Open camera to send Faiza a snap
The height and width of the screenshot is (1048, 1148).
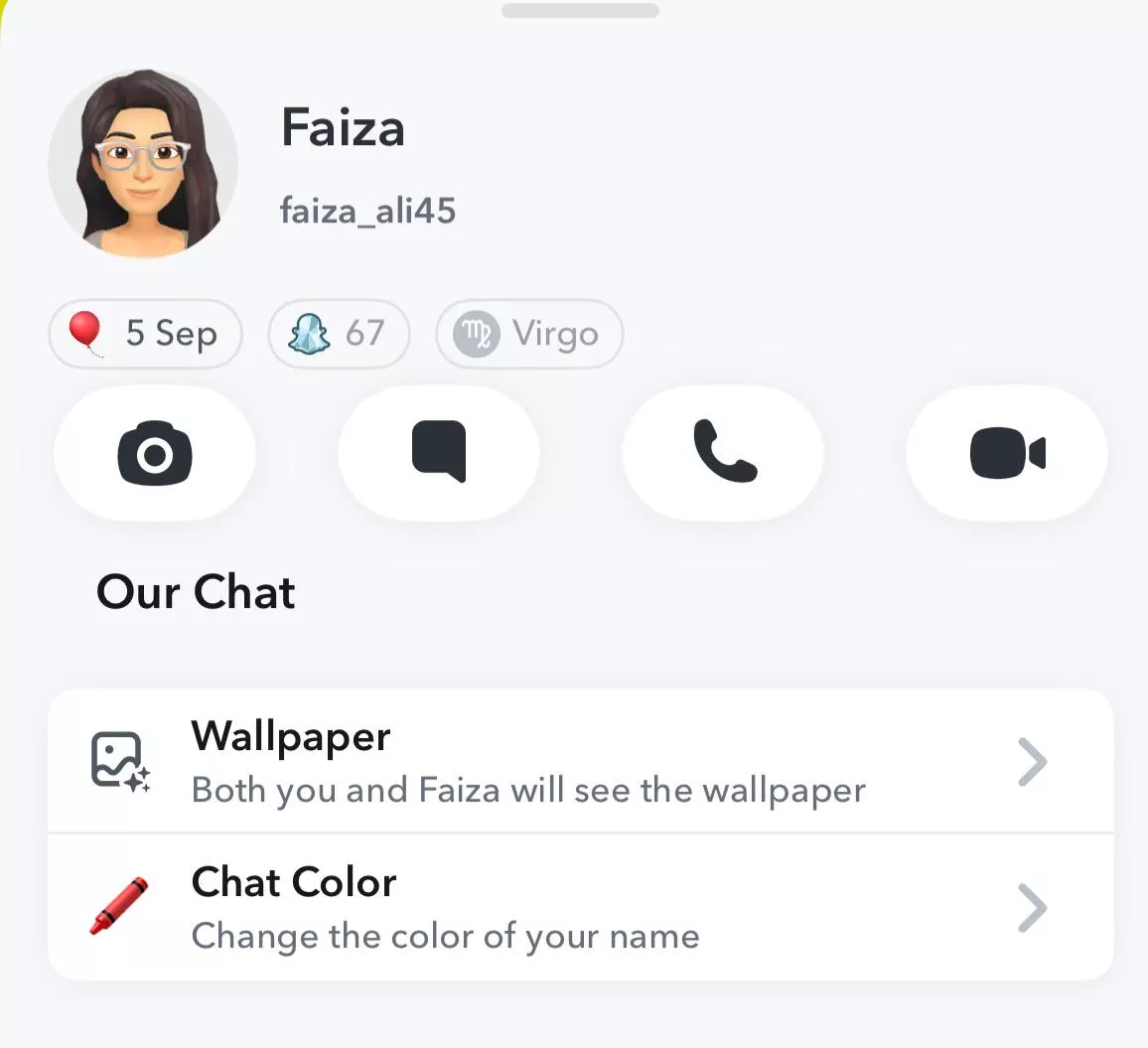[154, 453]
